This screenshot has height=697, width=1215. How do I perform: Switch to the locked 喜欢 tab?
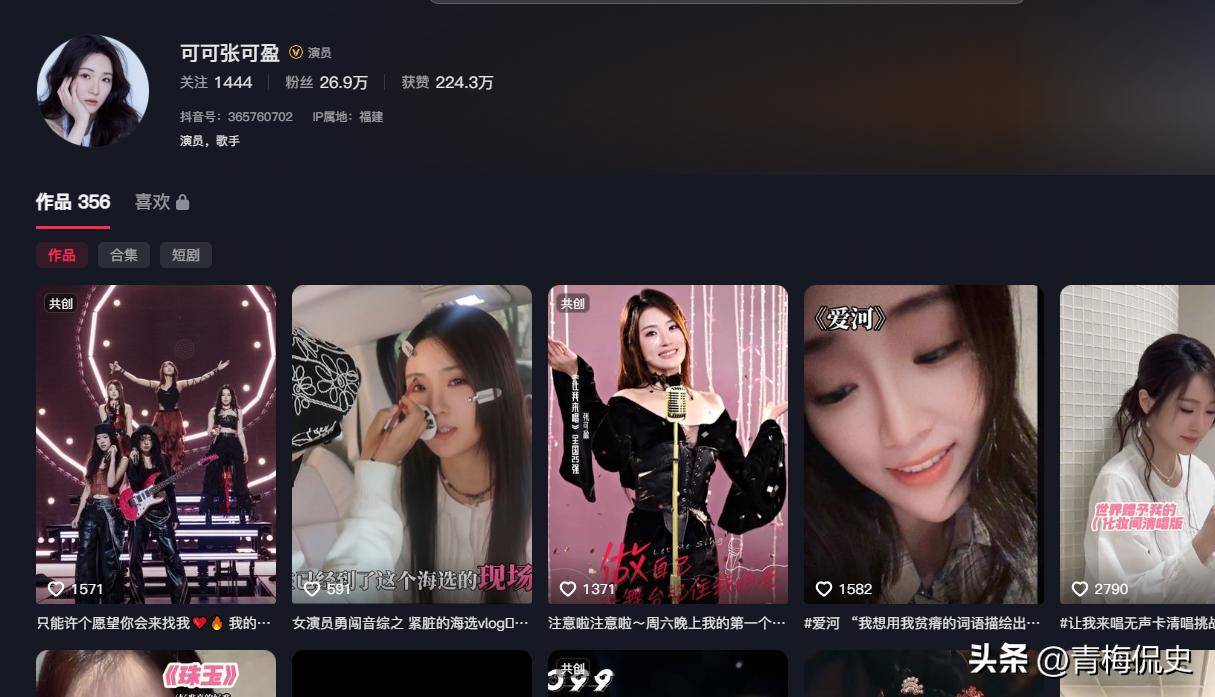click(161, 202)
